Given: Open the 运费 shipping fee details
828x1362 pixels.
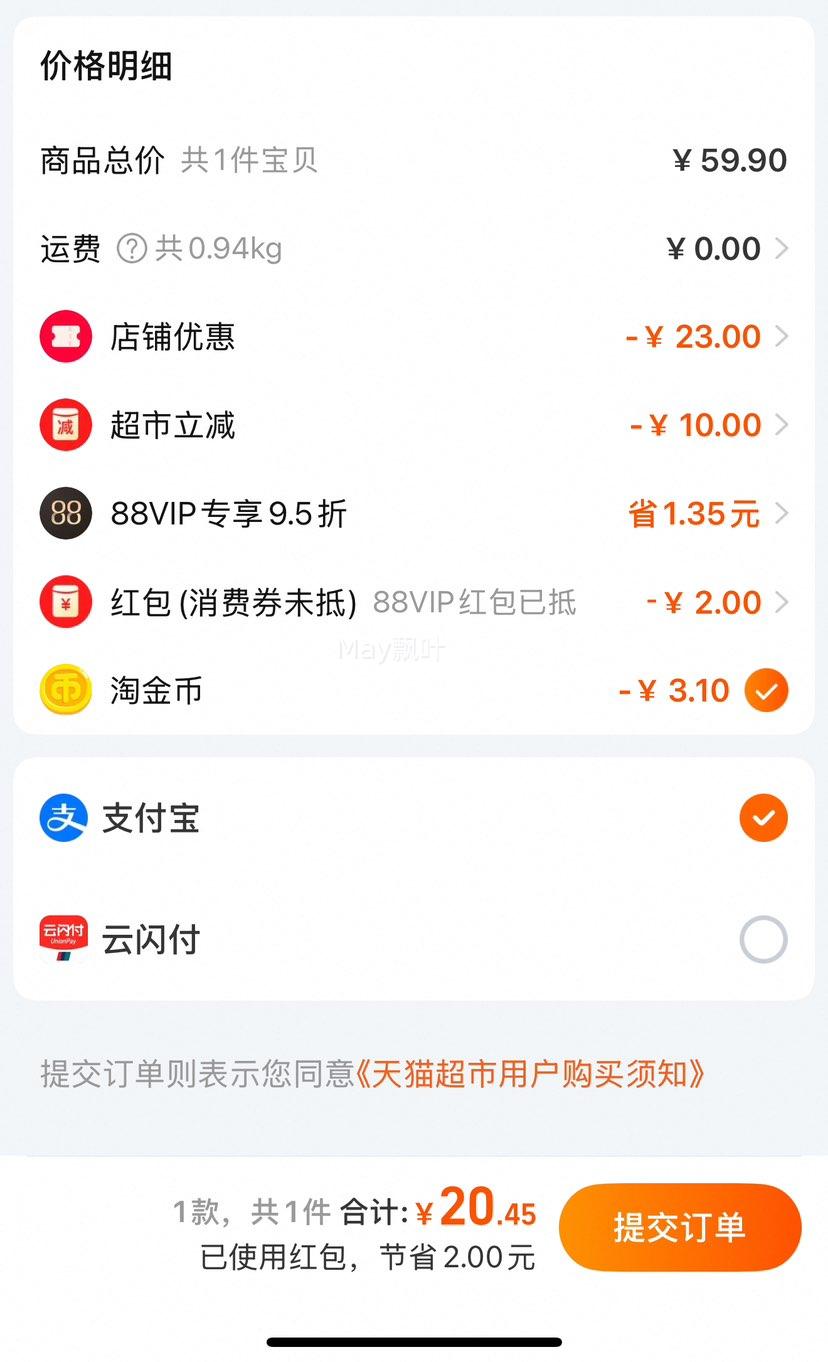Looking at the screenshot, I should point(414,248).
